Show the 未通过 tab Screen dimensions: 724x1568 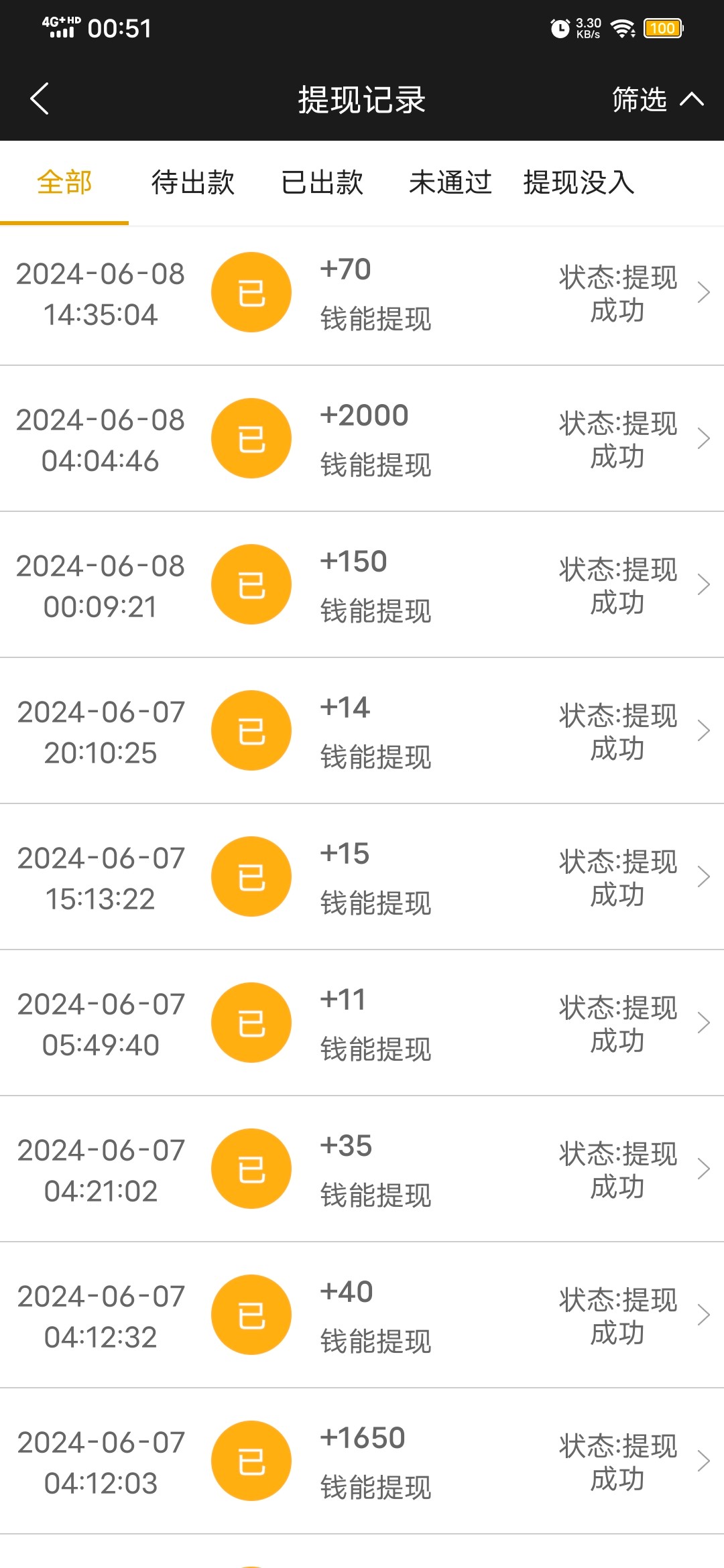coord(450,182)
